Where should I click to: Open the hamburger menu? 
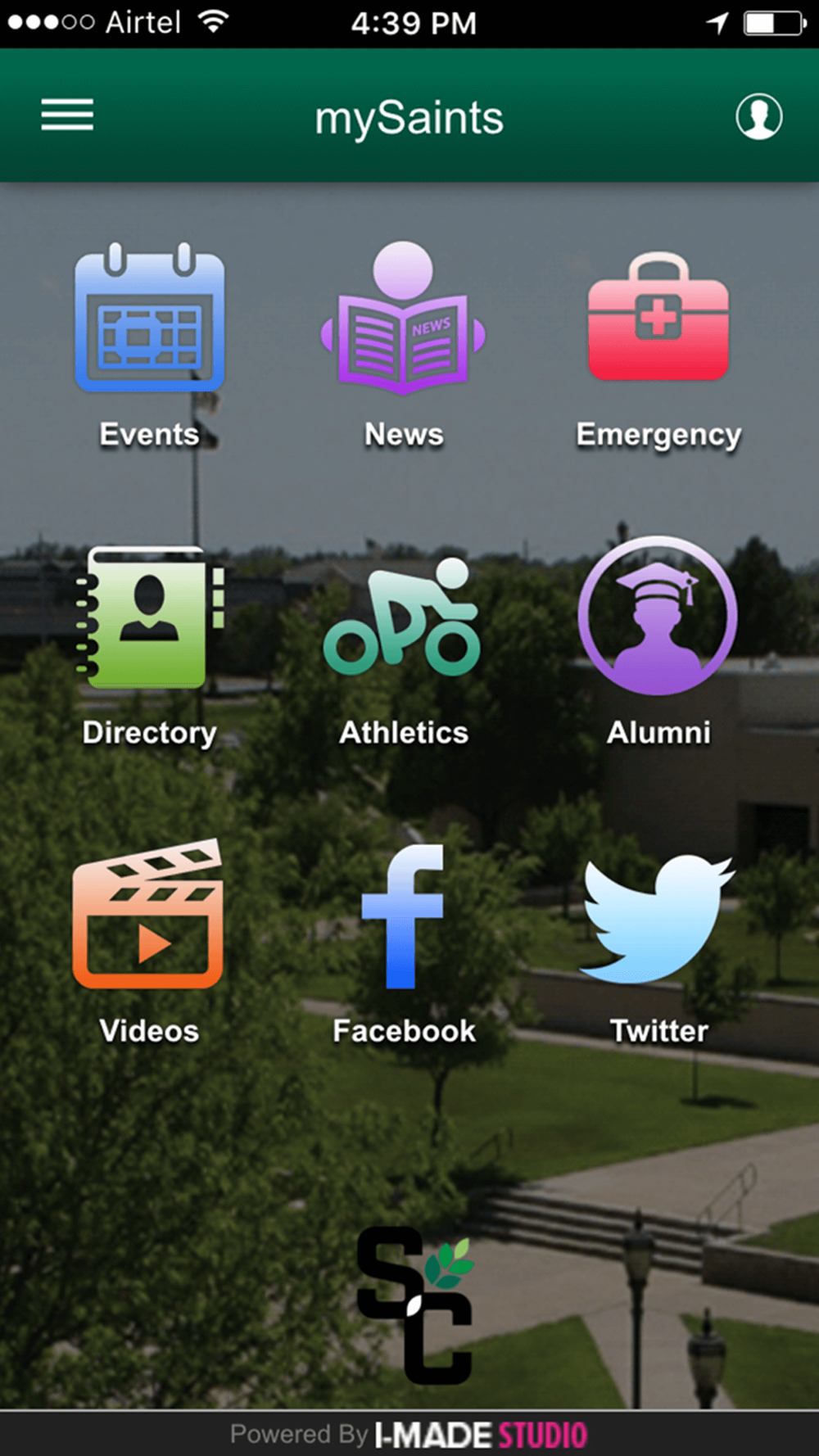pos(67,115)
